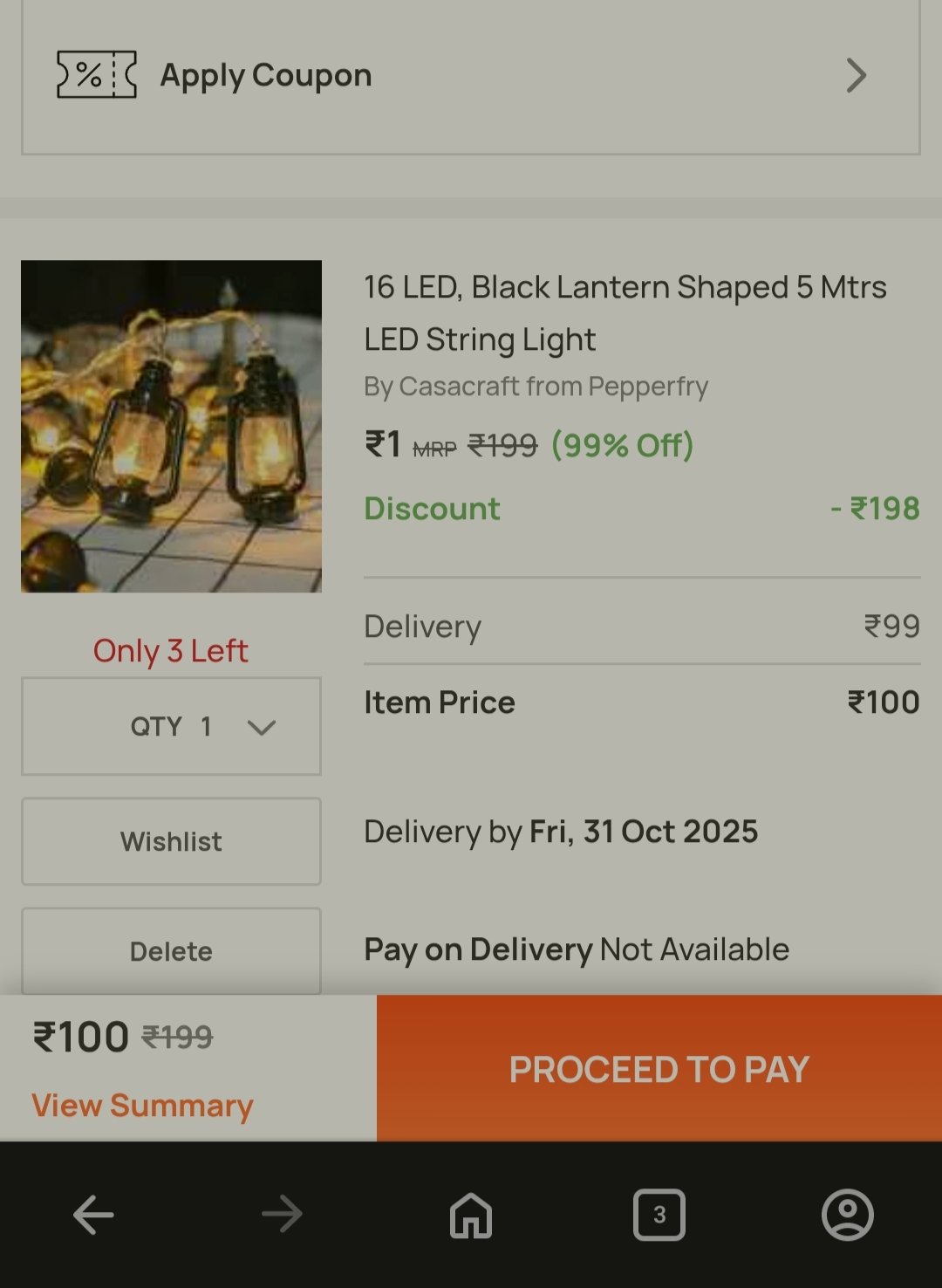The image size is (942, 1288).
Task: Expand the QTY quantity dropdown
Action: [x=171, y=726]
